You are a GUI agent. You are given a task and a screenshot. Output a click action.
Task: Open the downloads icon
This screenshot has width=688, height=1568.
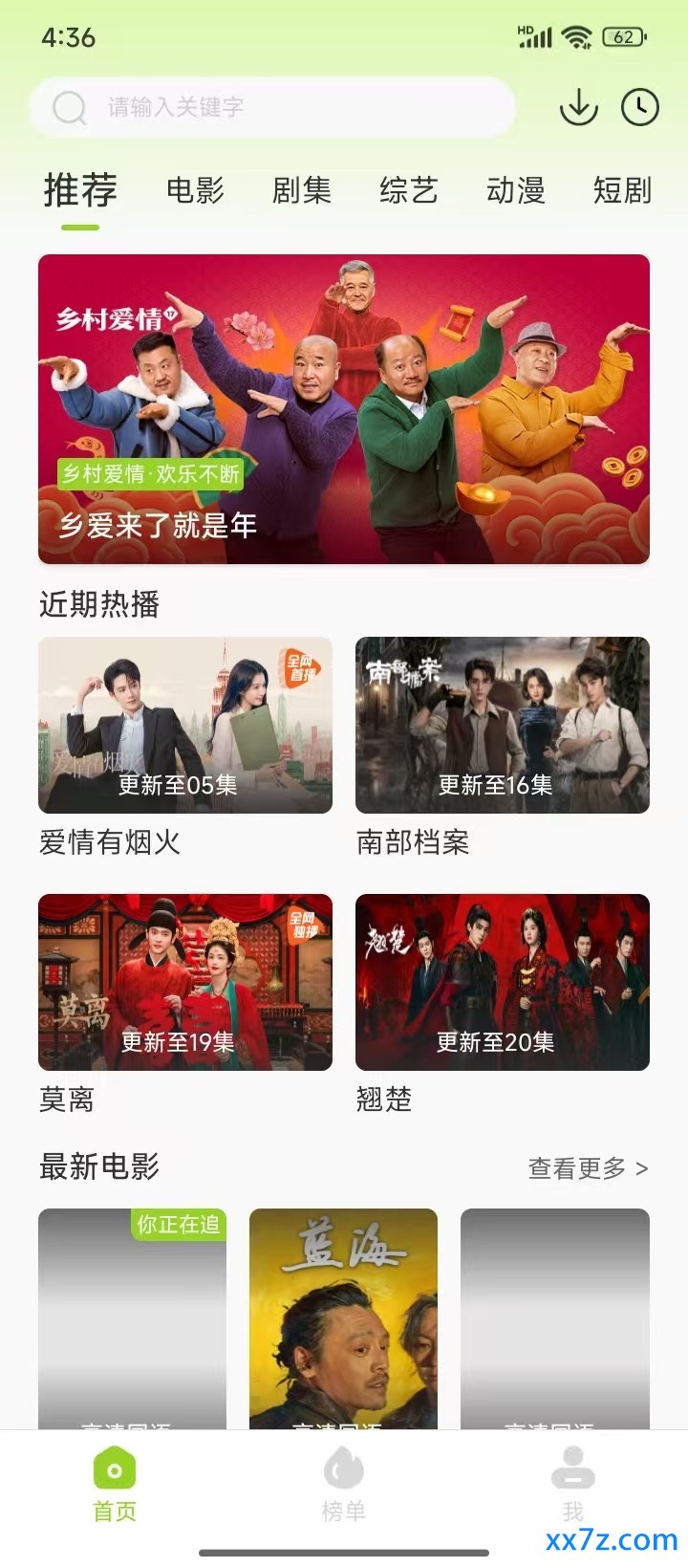click(x=578, y=107)
